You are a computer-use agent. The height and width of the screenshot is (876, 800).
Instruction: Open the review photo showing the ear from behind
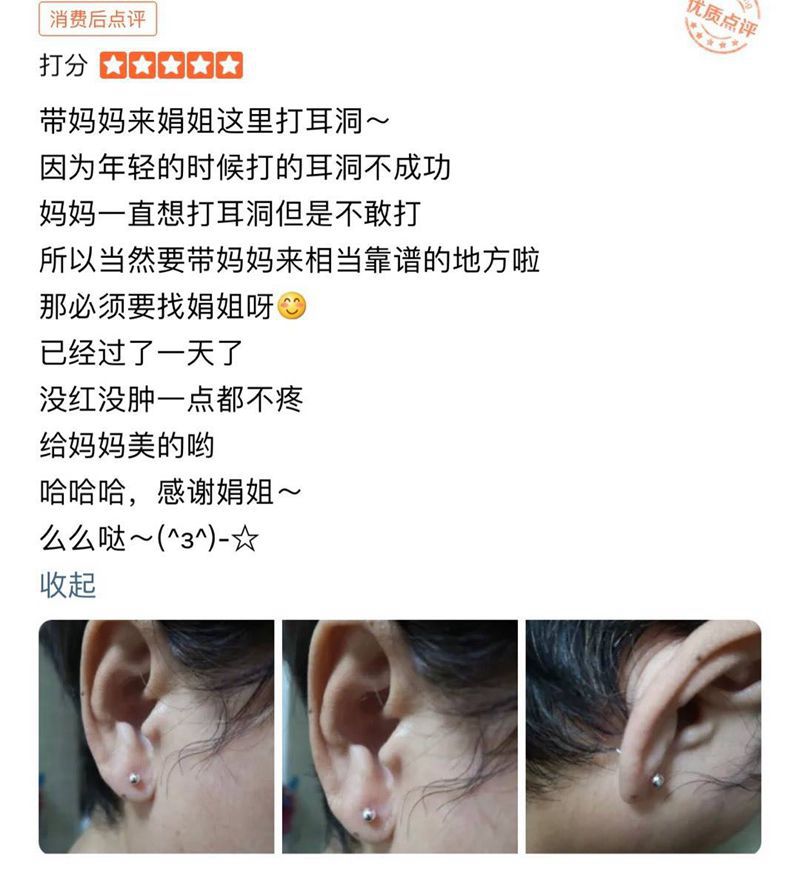click(x=643, y=736)
